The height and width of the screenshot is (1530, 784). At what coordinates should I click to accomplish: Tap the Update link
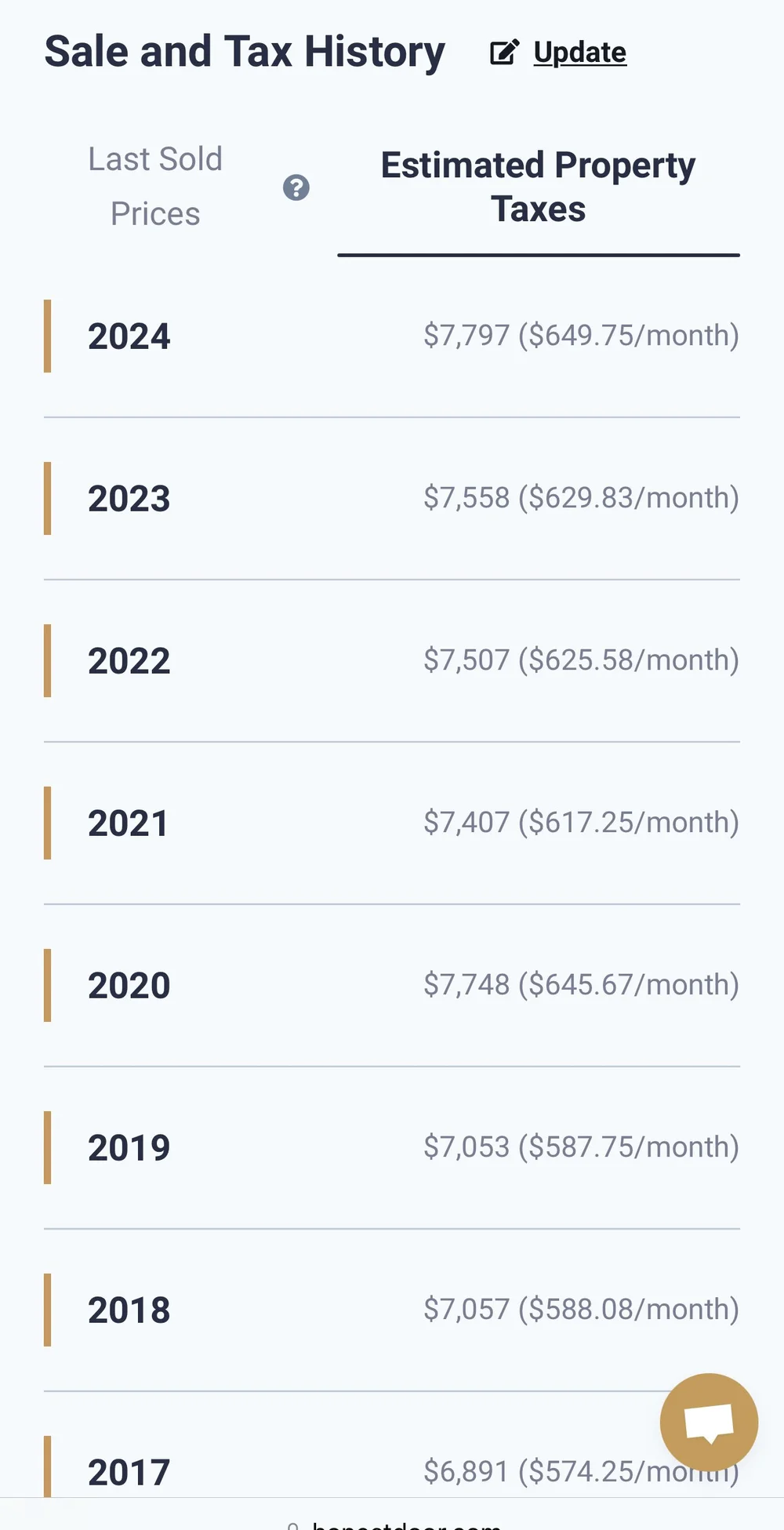point(579,53)
